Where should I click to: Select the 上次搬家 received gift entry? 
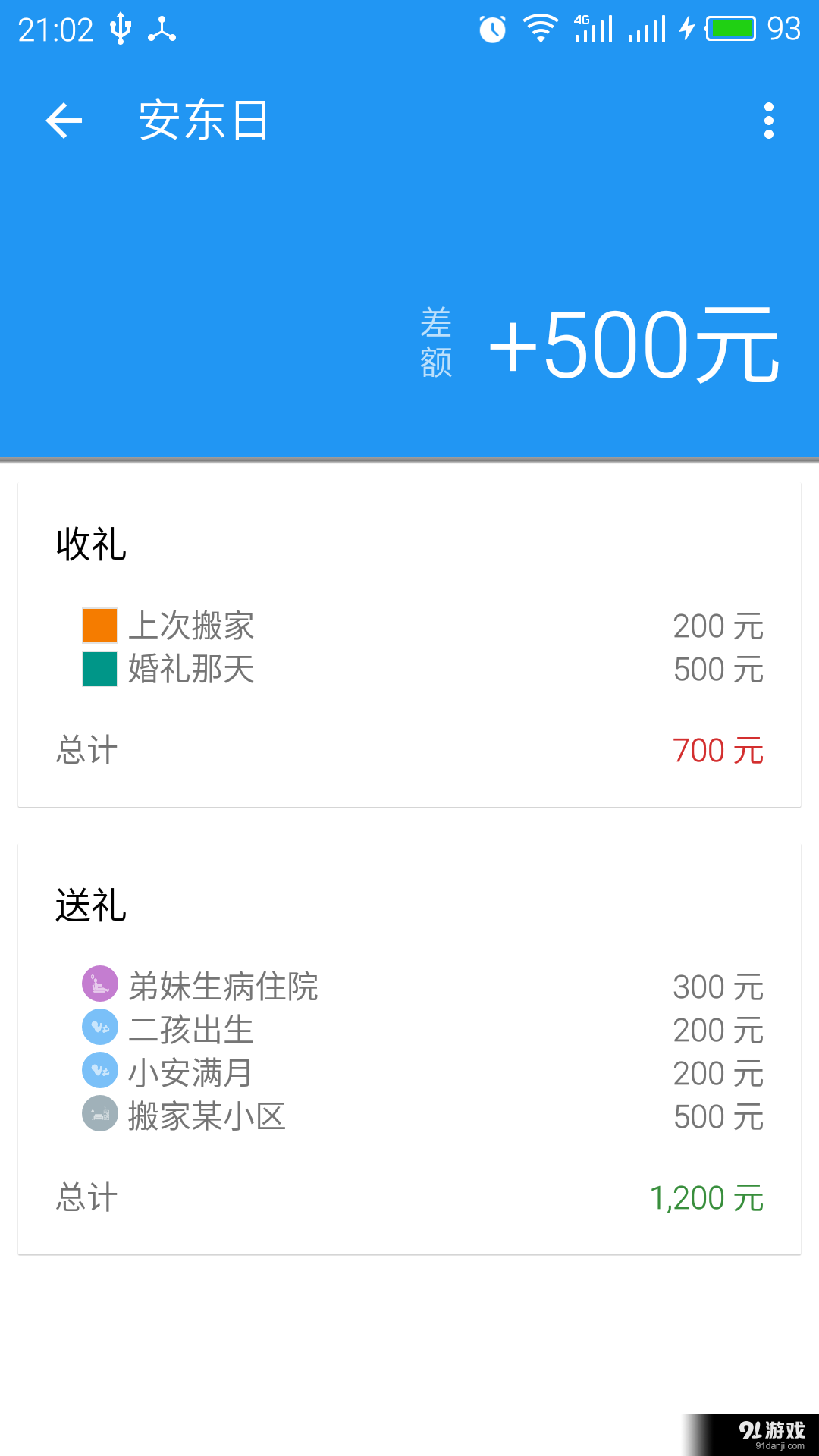(x=193, y=626)
